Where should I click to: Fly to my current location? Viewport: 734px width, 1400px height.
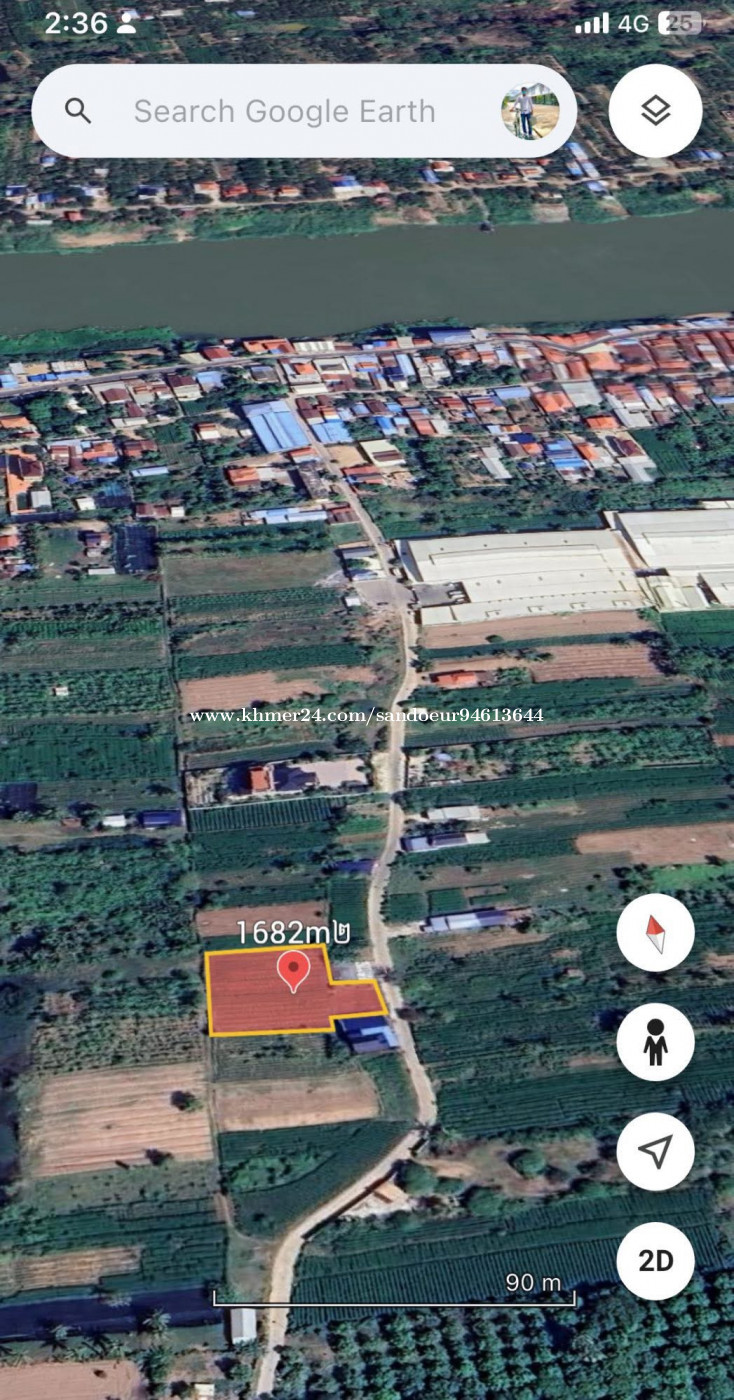click(655, 1151)
